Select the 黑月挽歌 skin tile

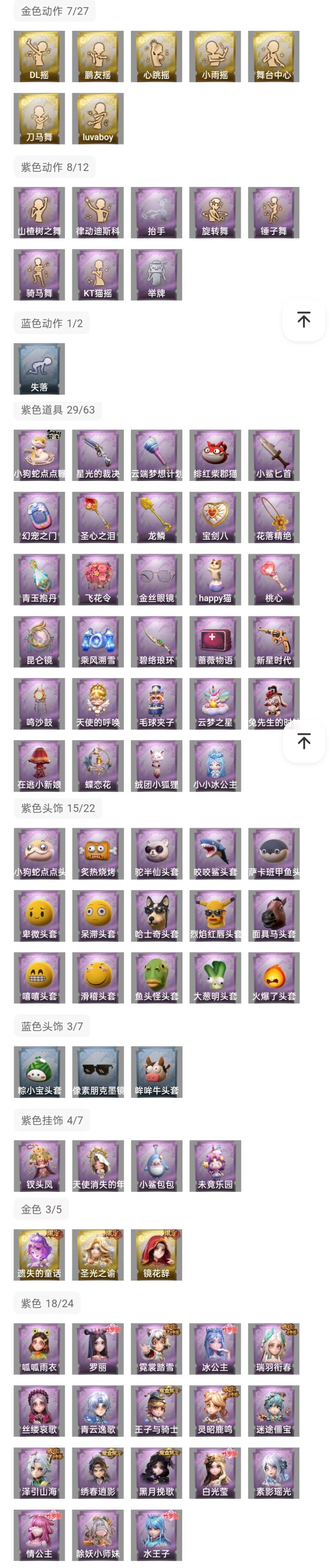(x=156, y=1472)
